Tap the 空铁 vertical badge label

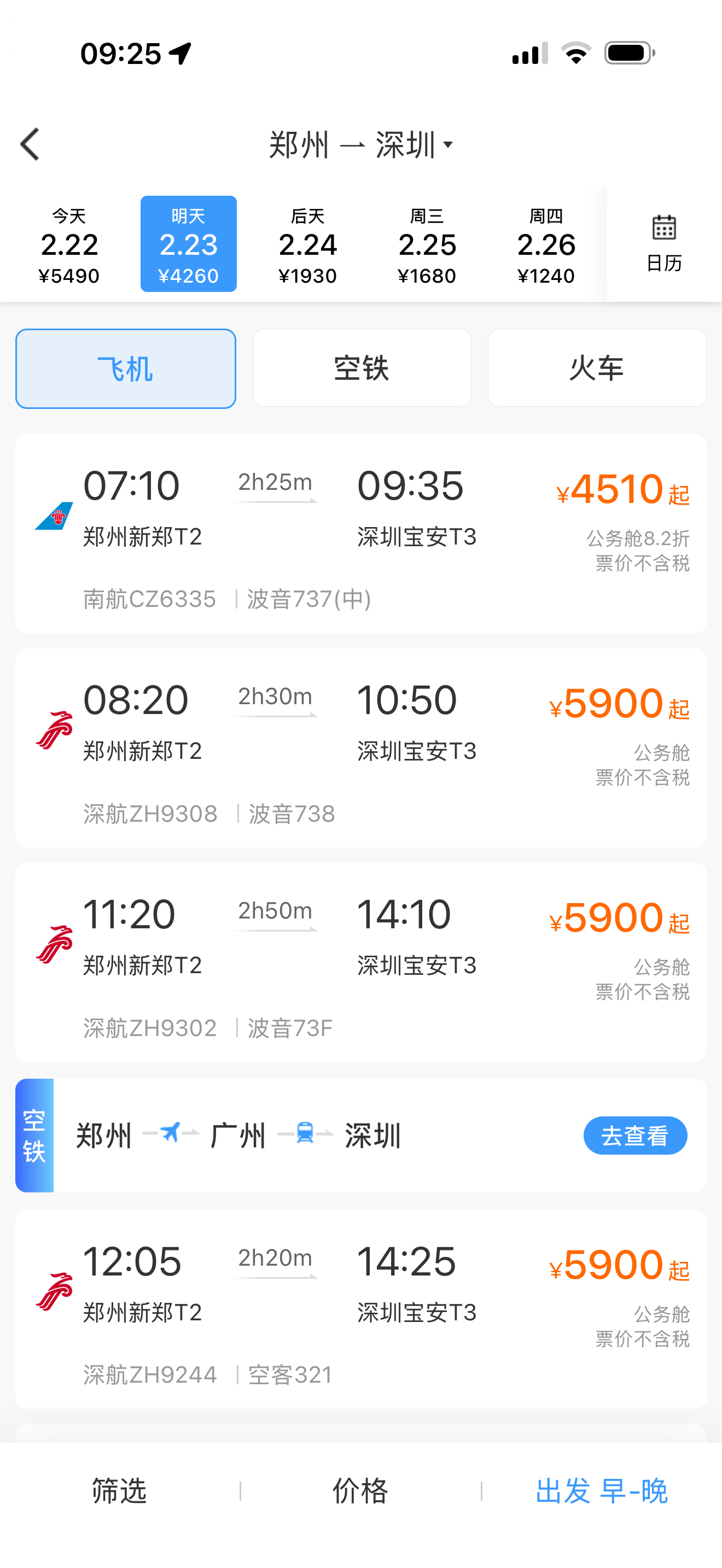[x=33, y=1136]
